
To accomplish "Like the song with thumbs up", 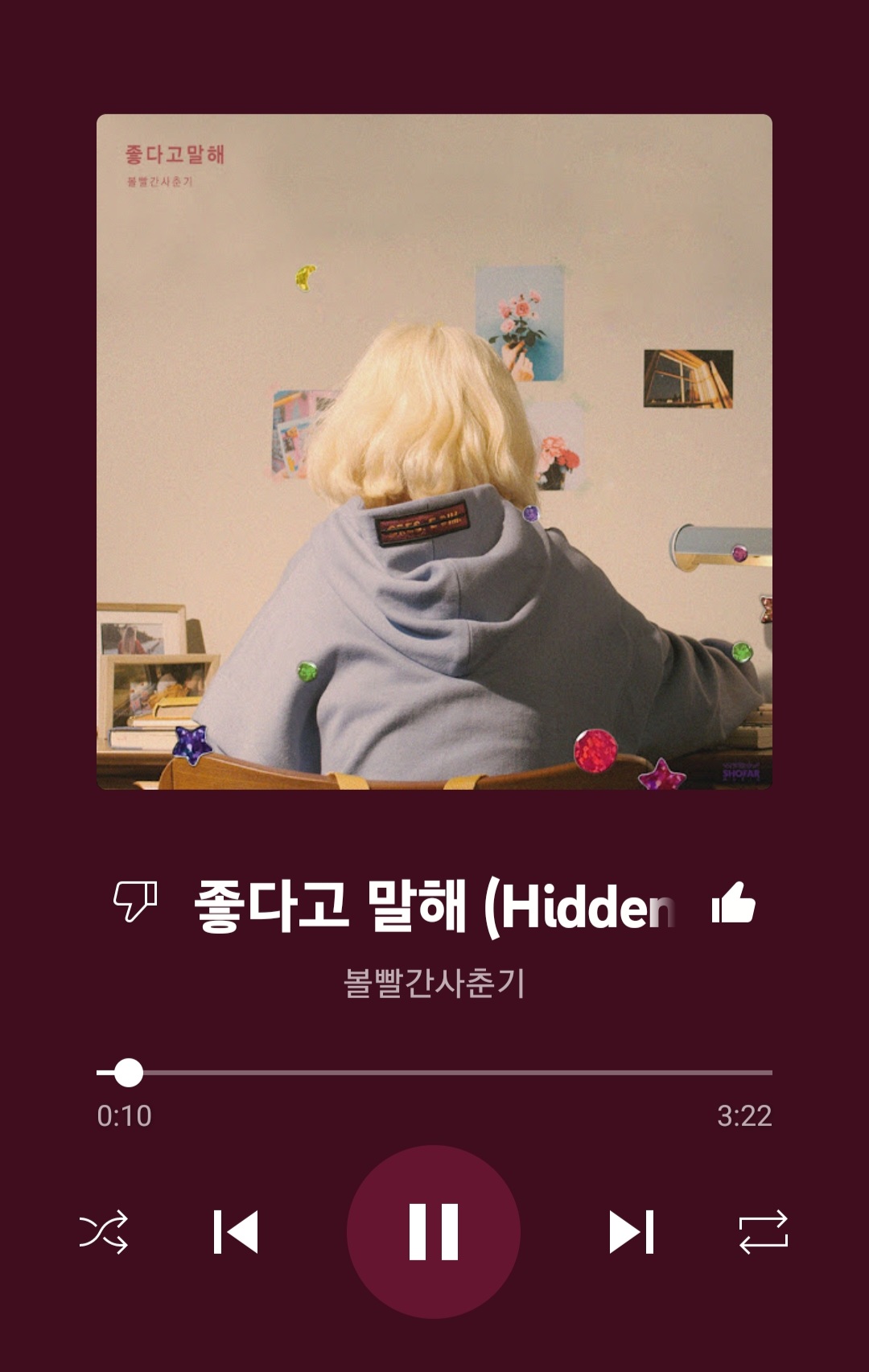I will coord(733,902).
